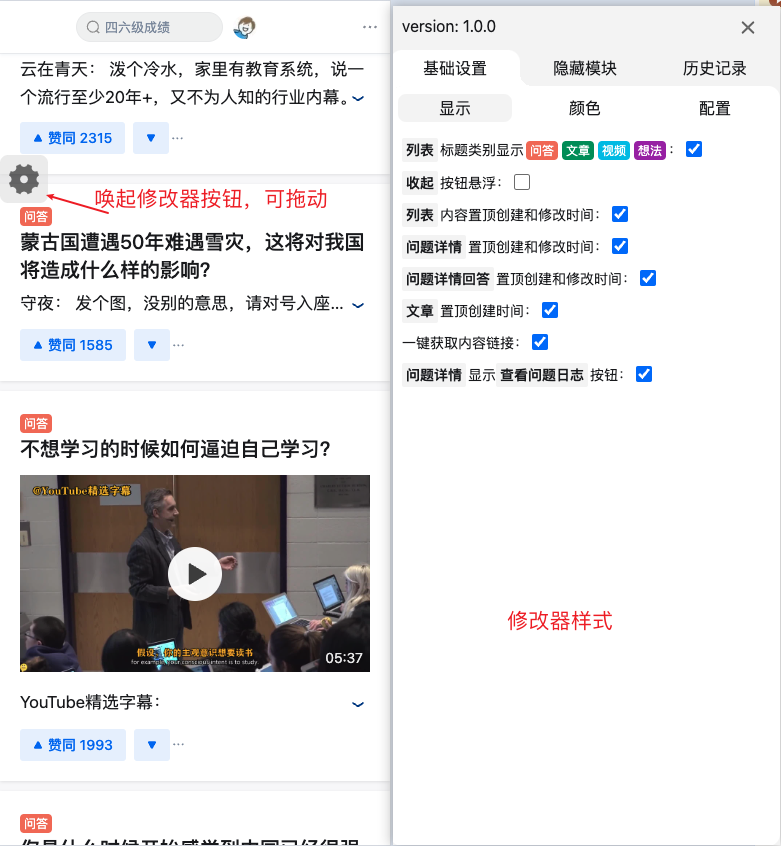Toggle 查看问题日志按钮 checkbox

[x=644, y=374]
